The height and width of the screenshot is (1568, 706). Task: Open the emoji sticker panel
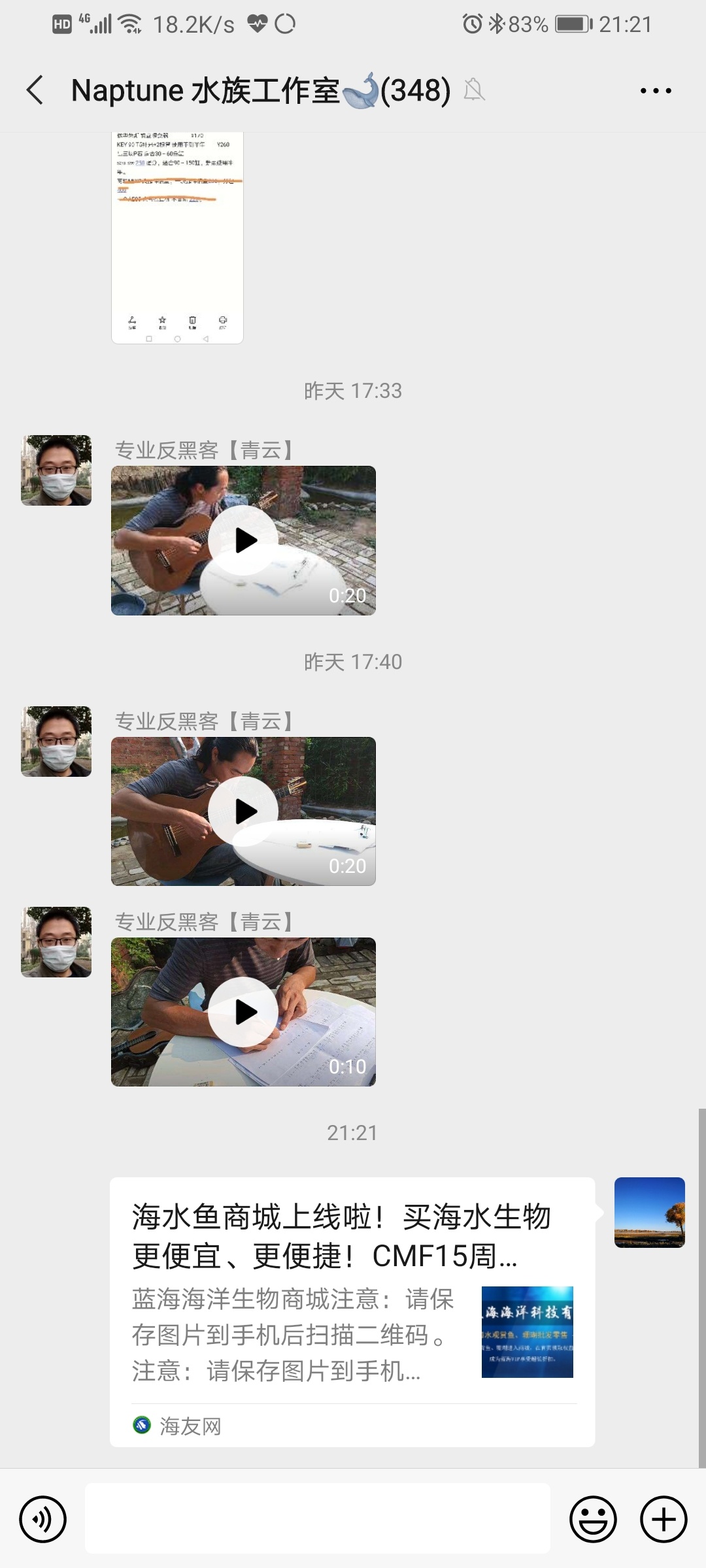[x=593, y=1519]
